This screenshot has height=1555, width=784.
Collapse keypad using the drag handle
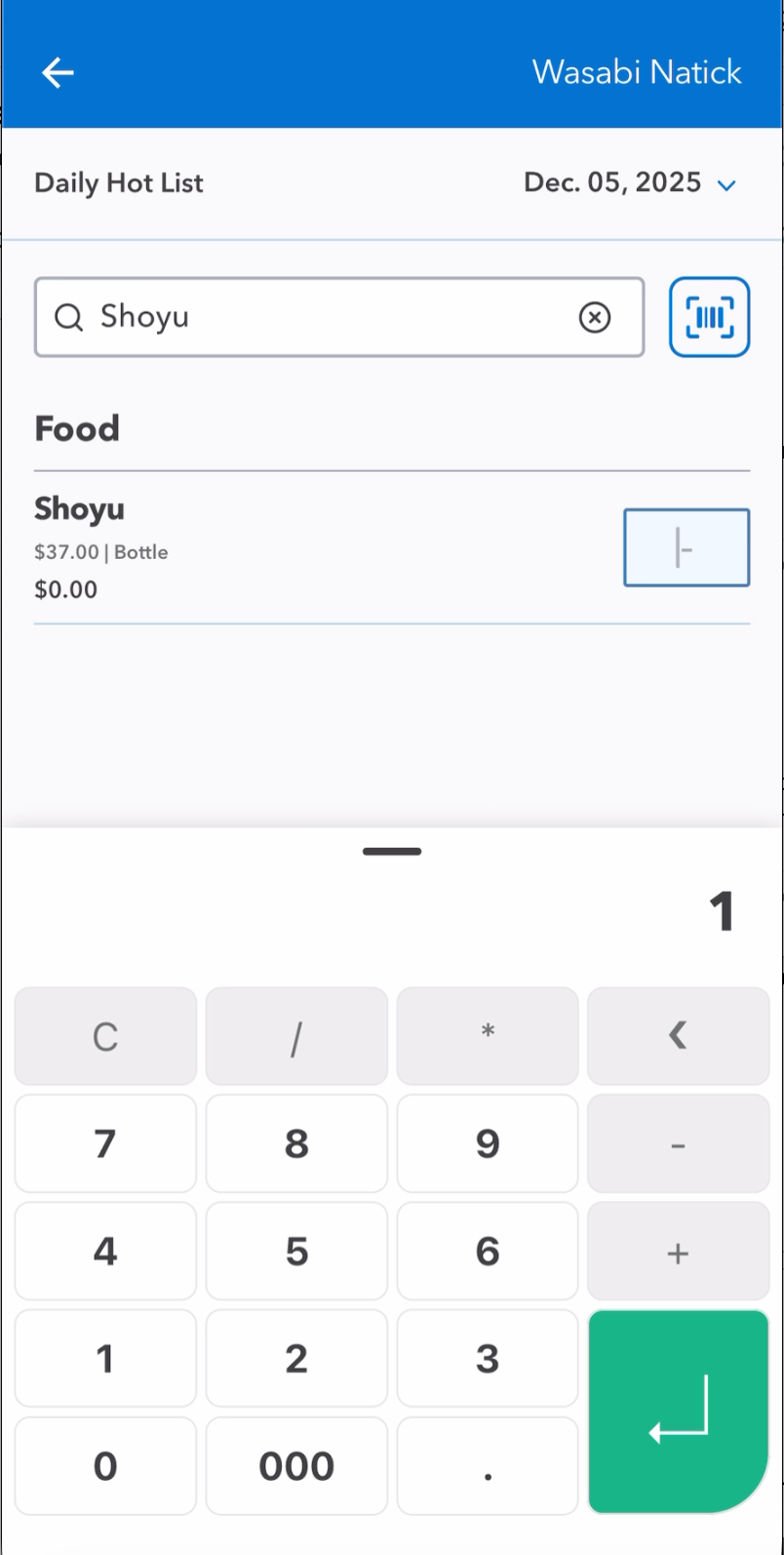coord(392,852)
